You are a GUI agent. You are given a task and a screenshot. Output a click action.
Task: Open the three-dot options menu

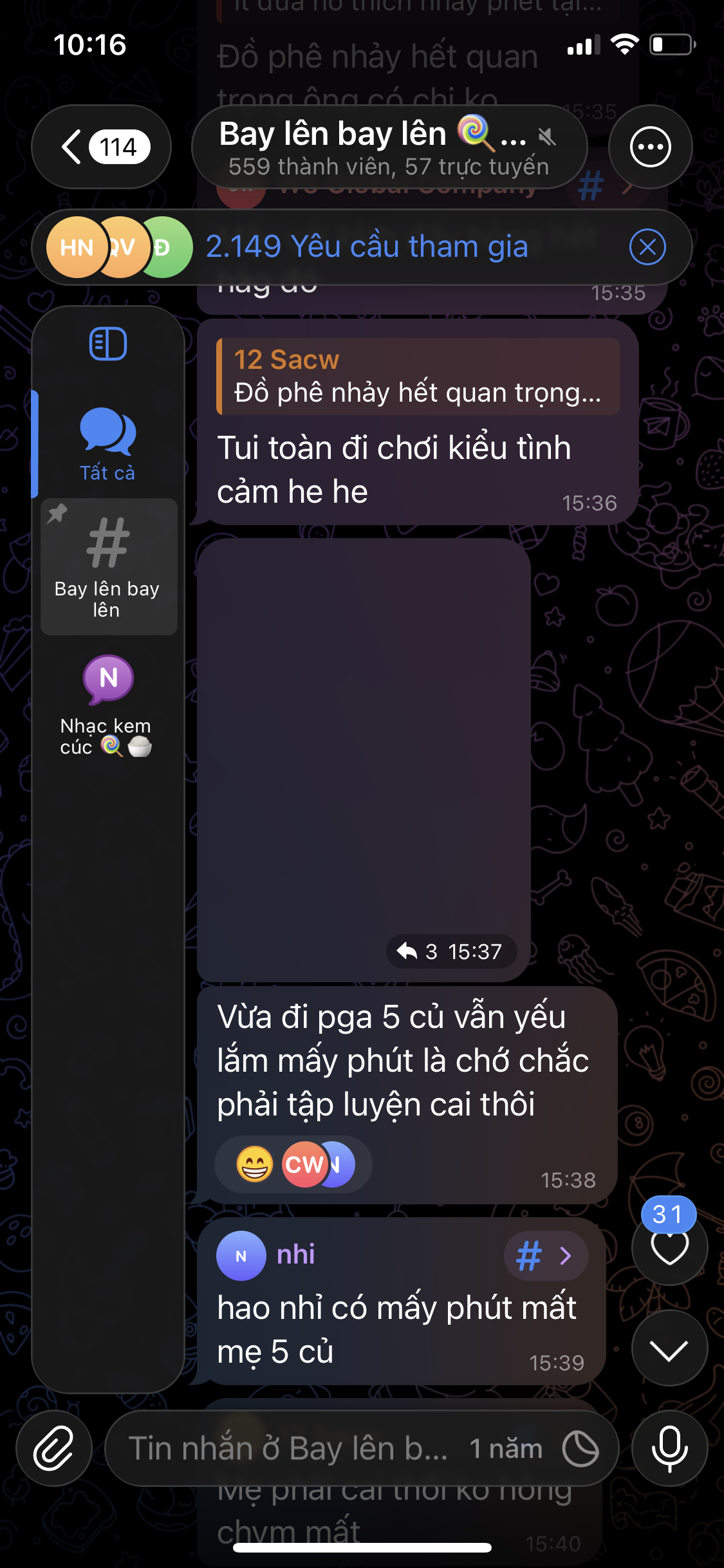coord(650,147)
